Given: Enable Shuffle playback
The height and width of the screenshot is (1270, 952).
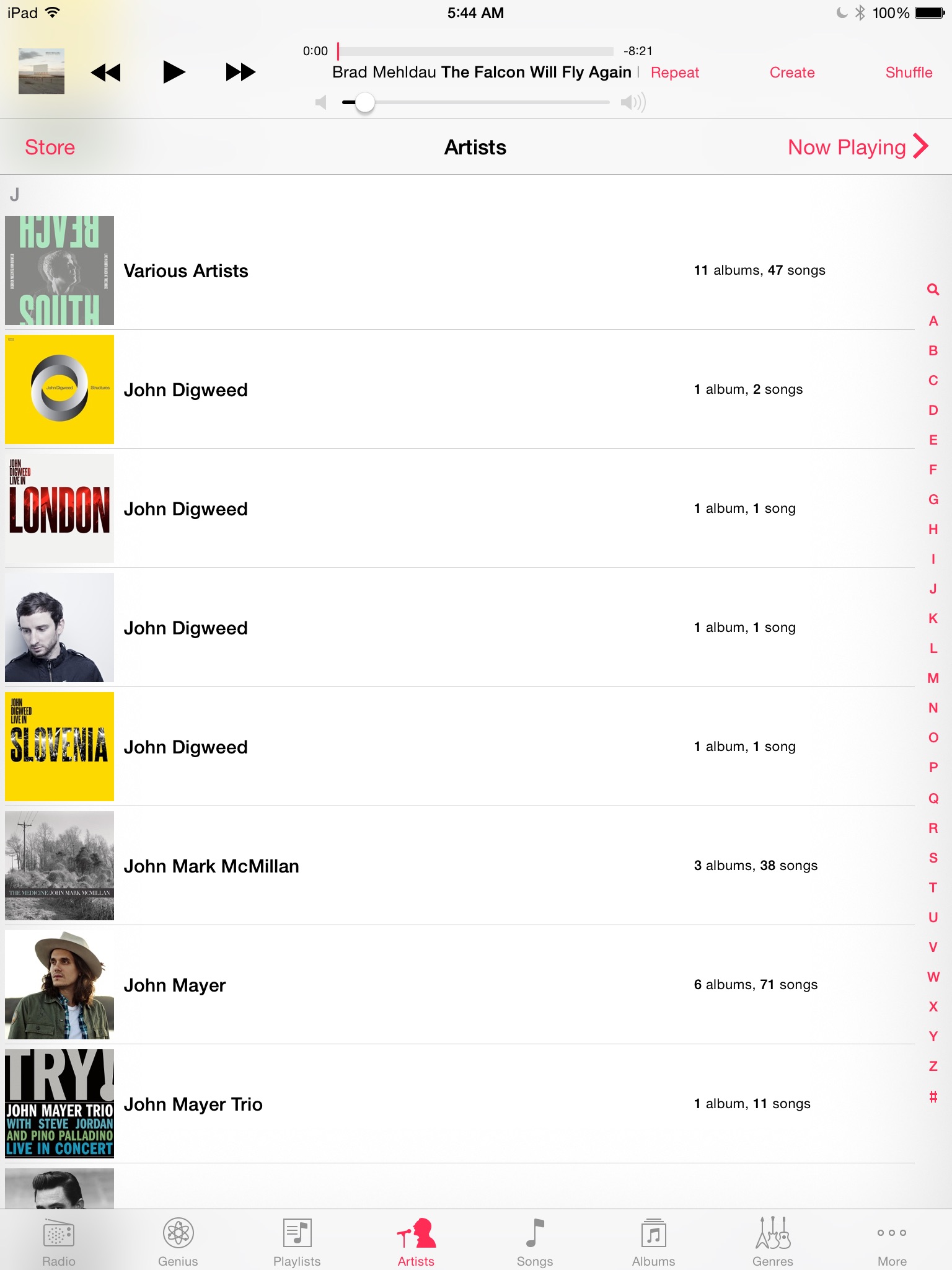Looking at the screenshot, I should coord(909,73).
